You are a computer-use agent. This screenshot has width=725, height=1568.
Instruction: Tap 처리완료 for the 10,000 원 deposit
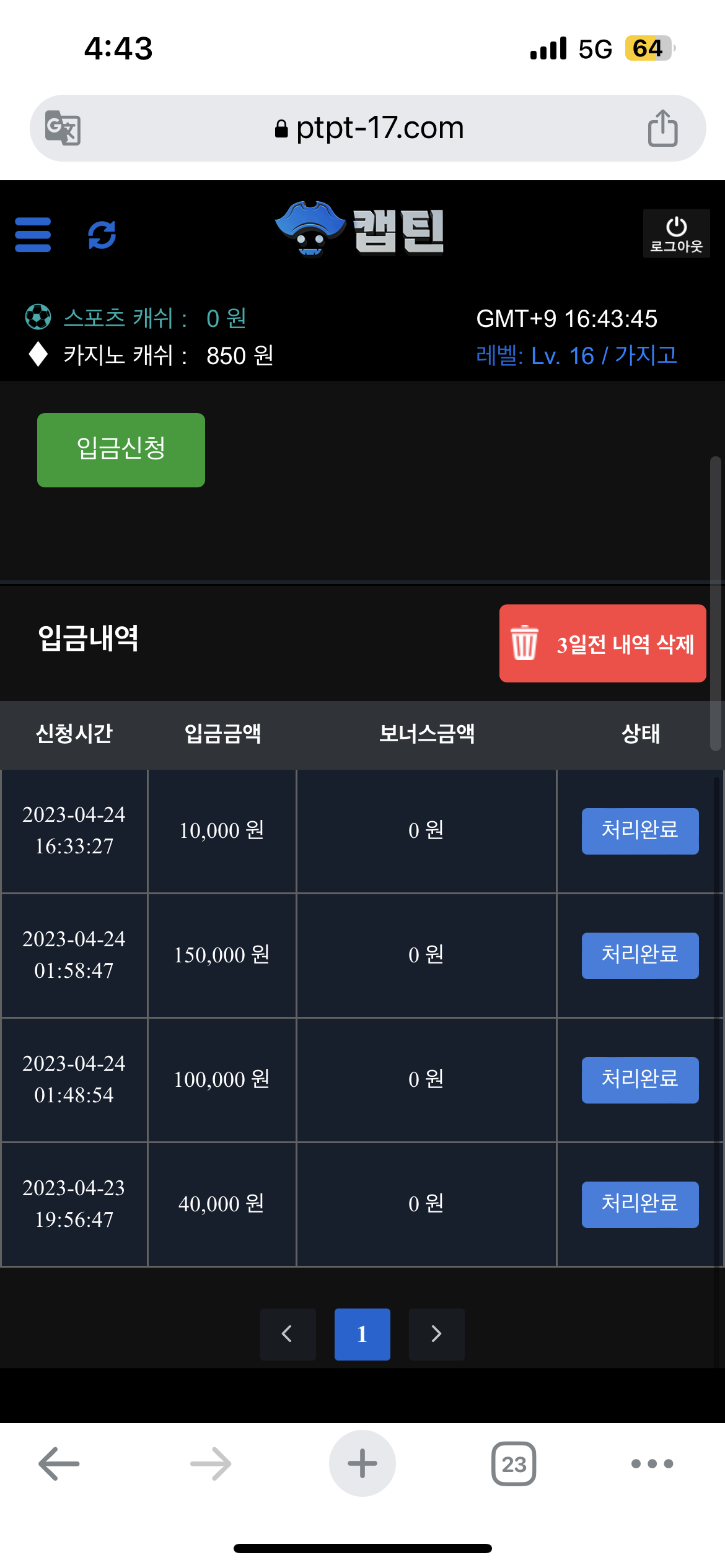tap(640, 831)
